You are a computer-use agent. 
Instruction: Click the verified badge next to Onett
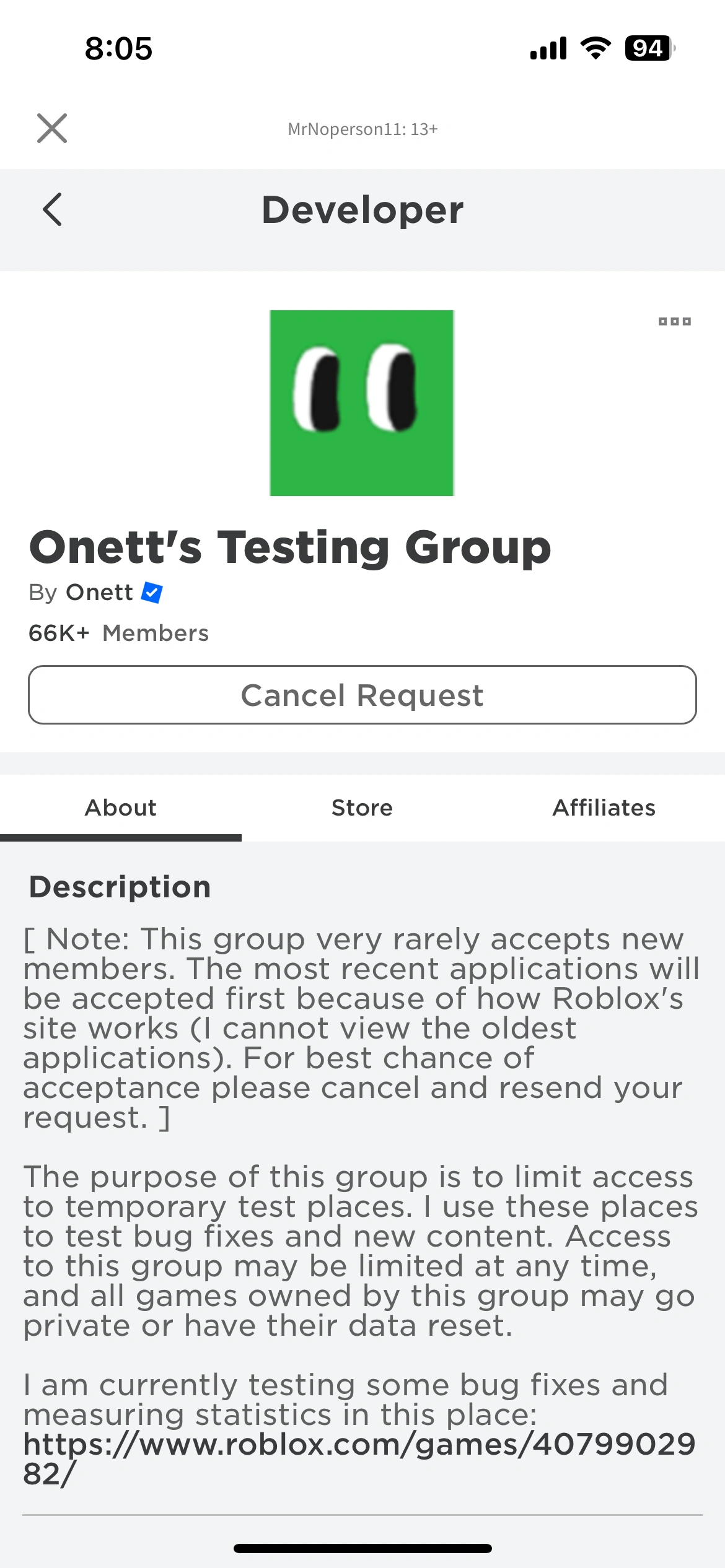coord(152,592)
